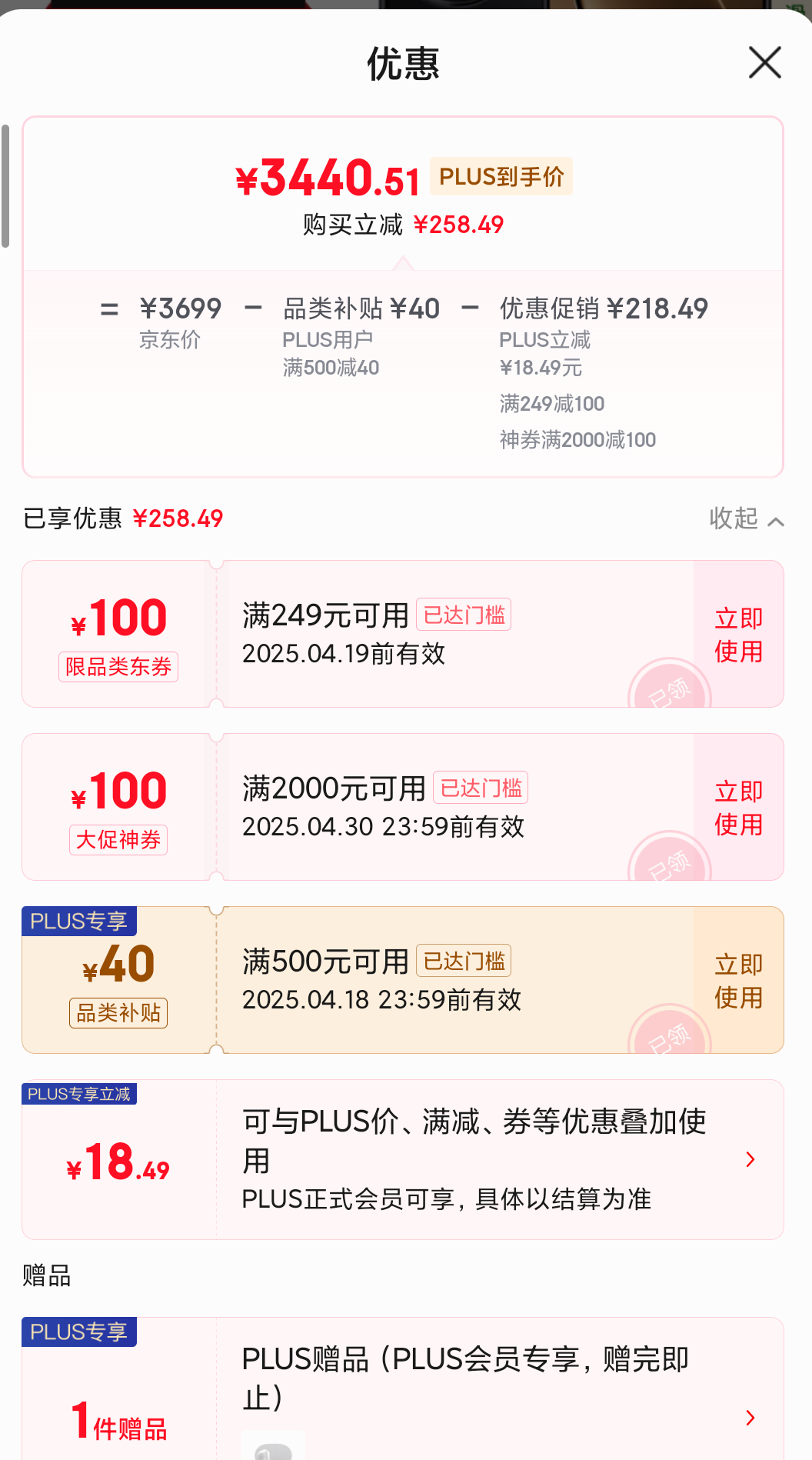
Task: Select the 大促神券 tag label
Action: 118,841
